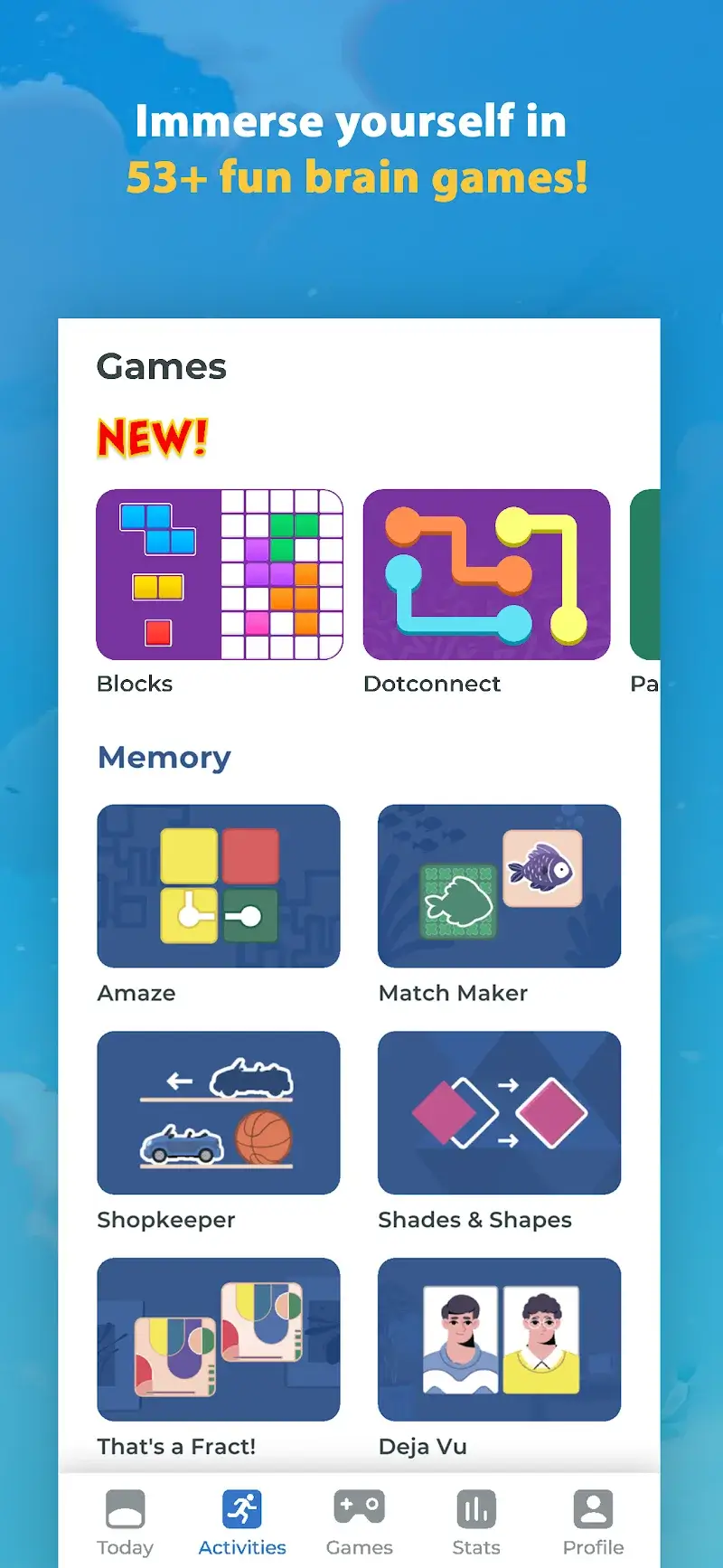Start the Shades & Shapes game

tap(499, 1112)
